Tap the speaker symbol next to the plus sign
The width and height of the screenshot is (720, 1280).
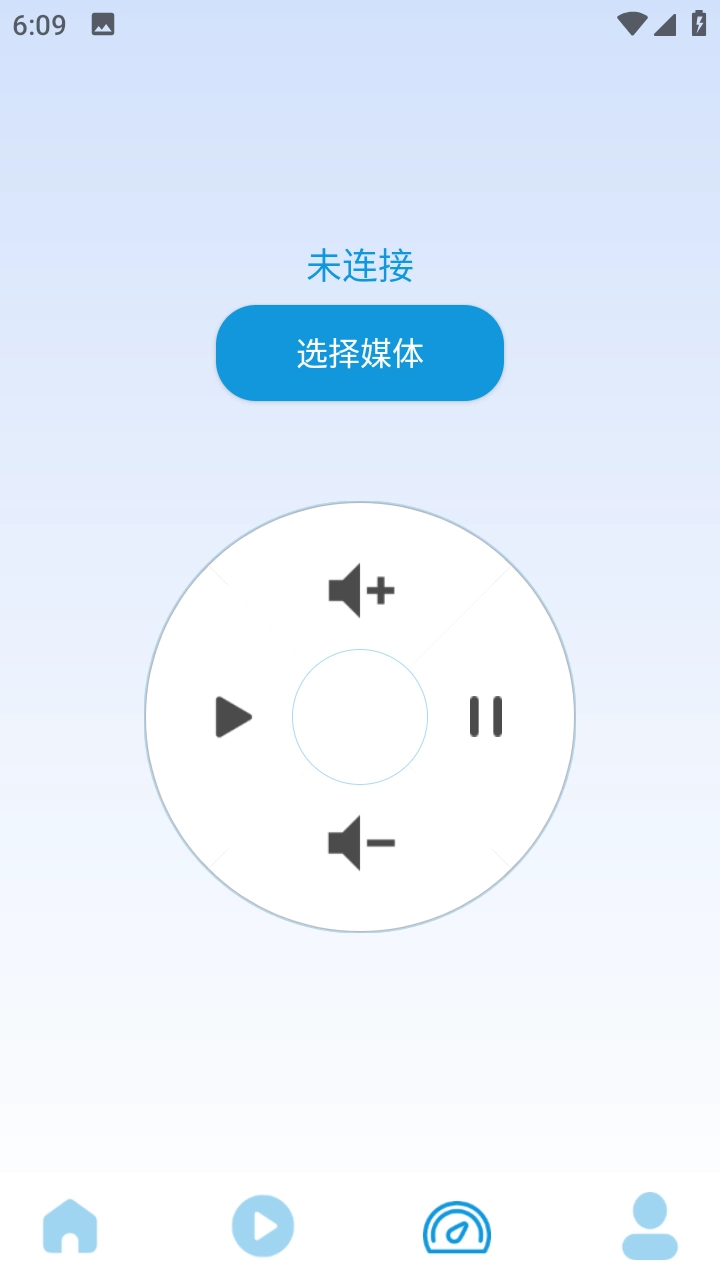[347, 590]
